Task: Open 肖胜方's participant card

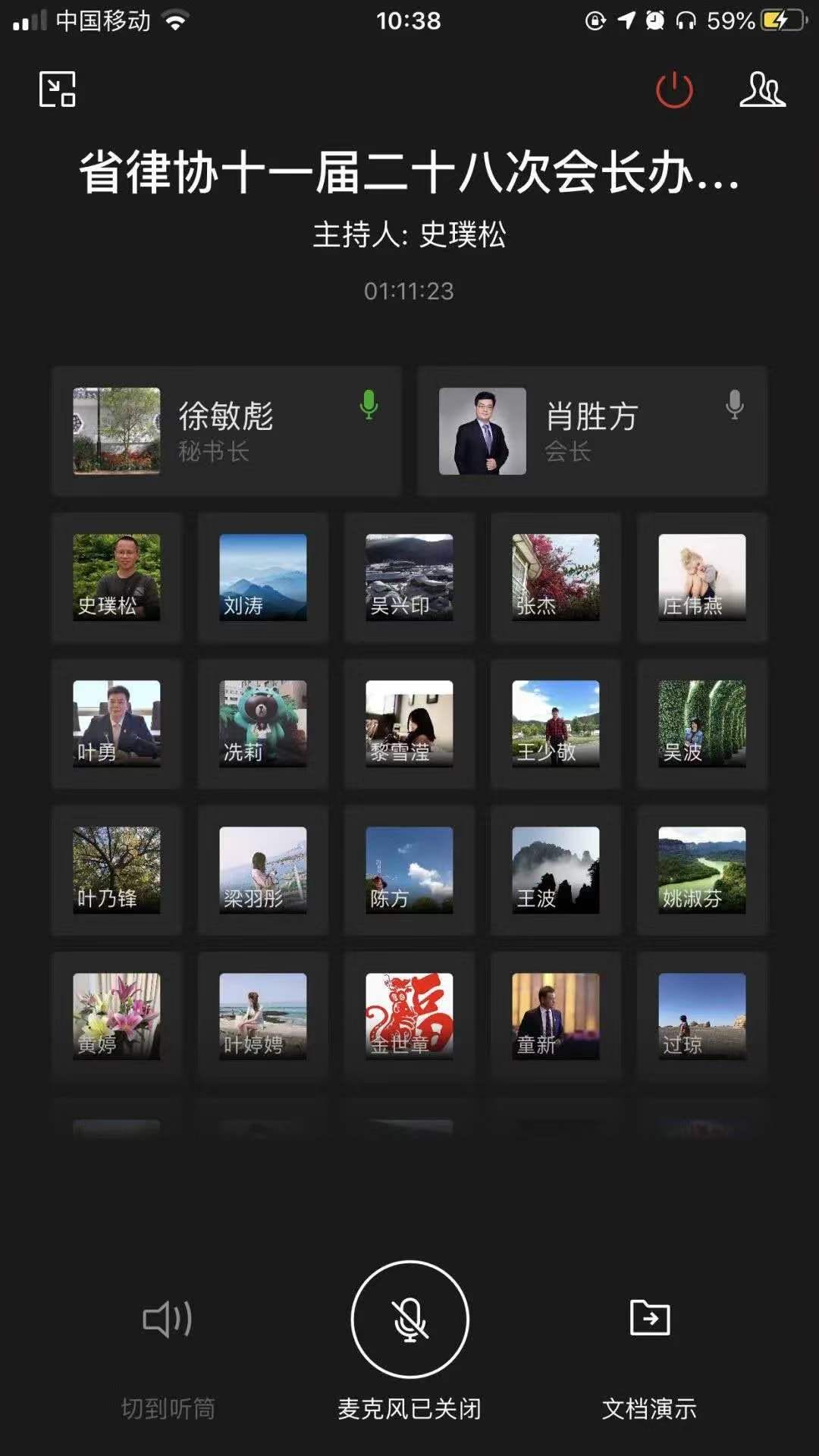Action: pos(592,431)
